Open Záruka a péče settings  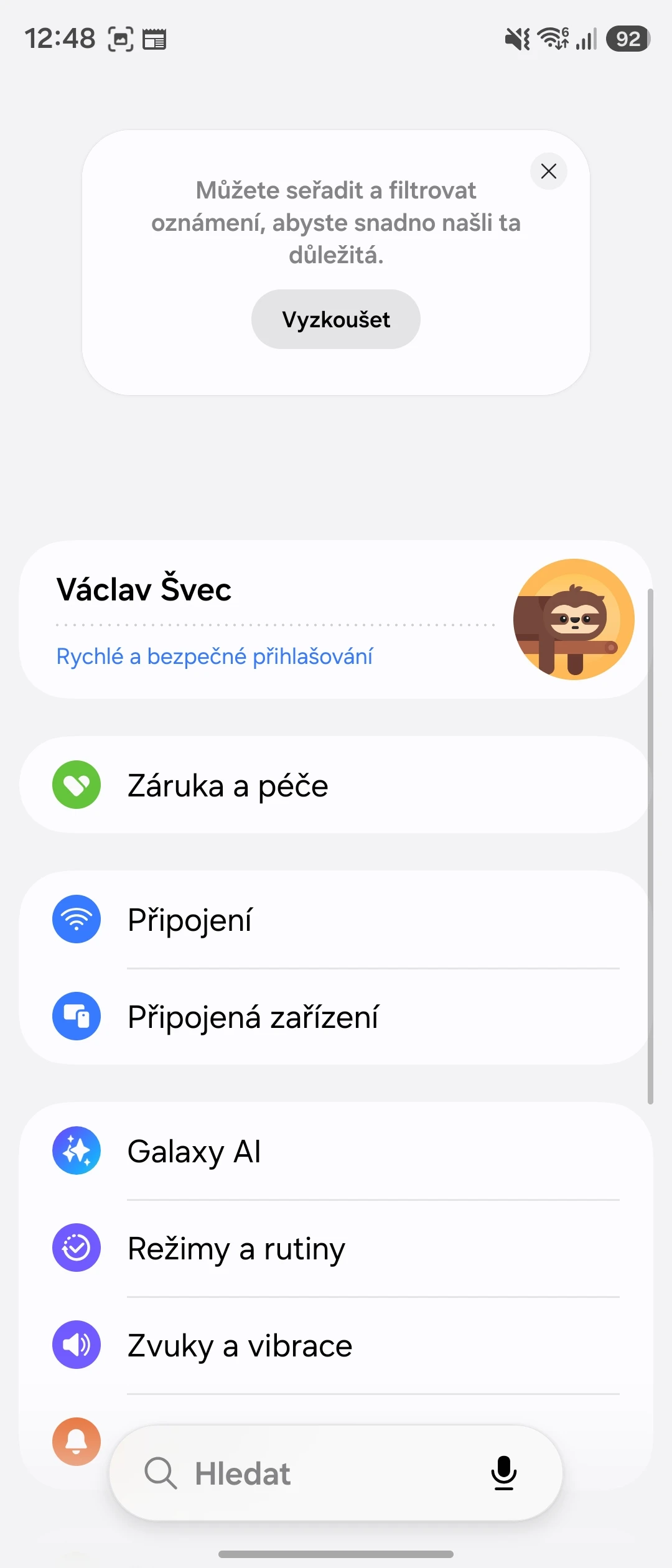tap(336, 785)
